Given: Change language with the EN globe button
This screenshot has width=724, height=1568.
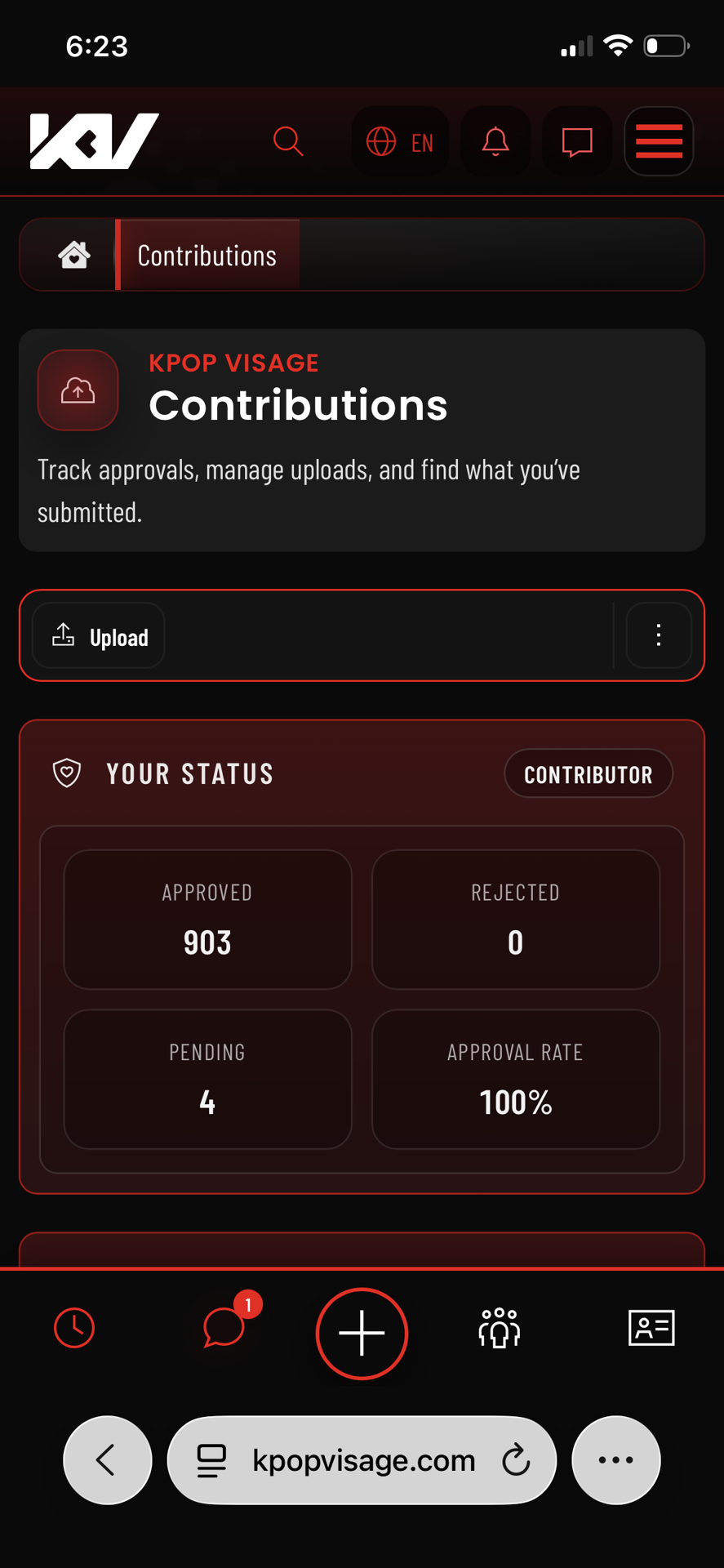Looking at the screenshot, I should click(400, 141).
